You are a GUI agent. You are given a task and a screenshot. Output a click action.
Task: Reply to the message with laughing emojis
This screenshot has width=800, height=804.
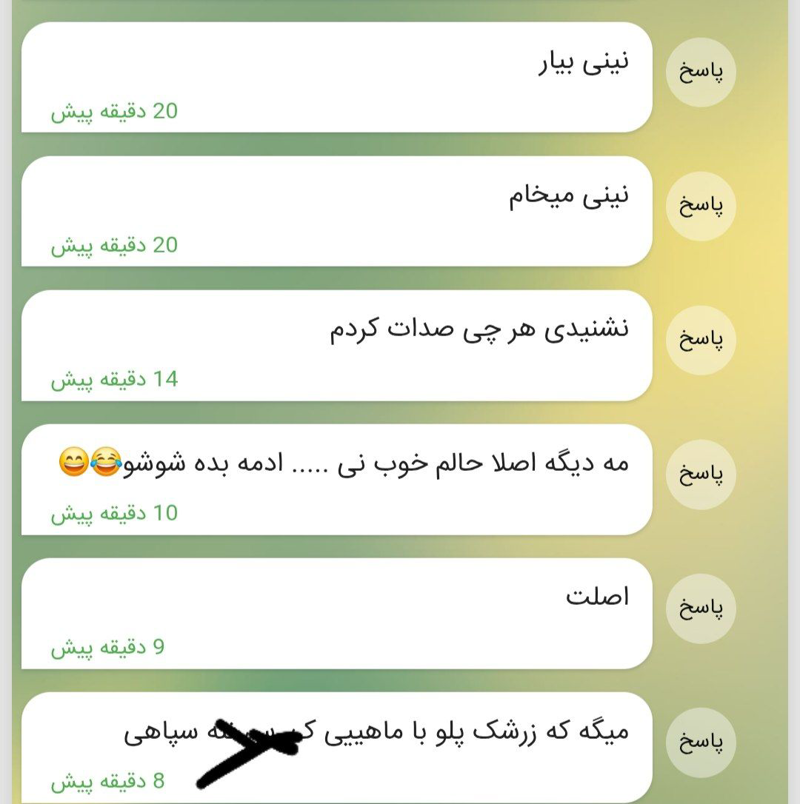[x=701, y=473]
